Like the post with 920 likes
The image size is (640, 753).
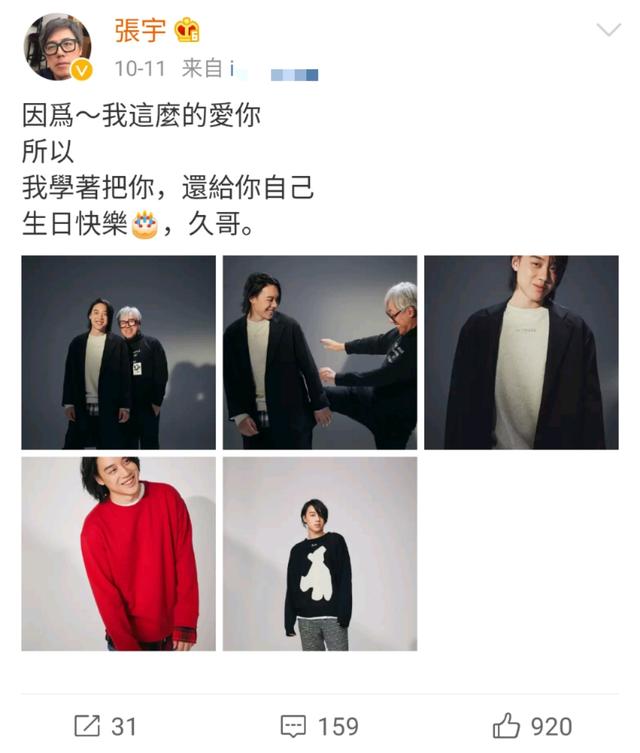532,725
